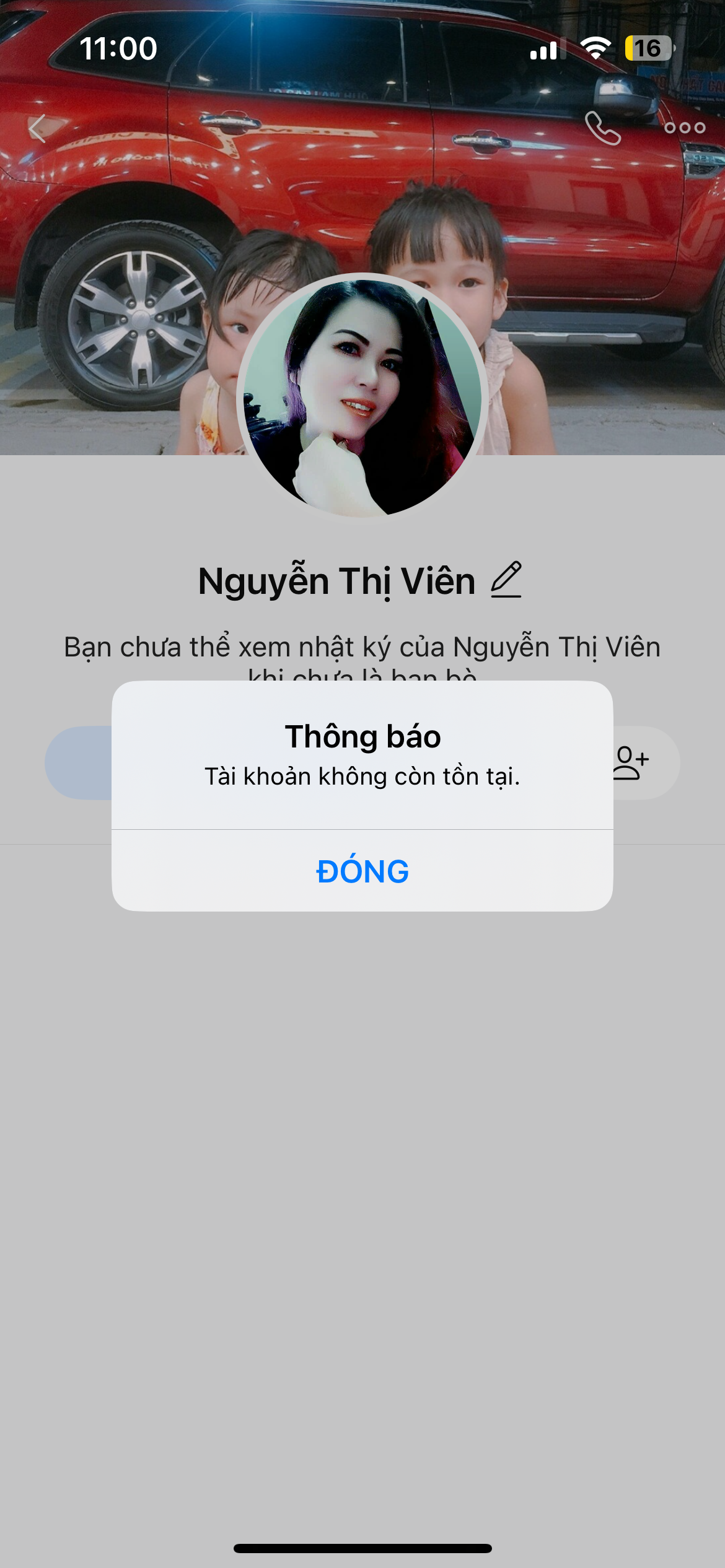View Nguyễn Thị Viên's profile picture
Viewport: 725px width, 1568px height.
click(362, 396)
